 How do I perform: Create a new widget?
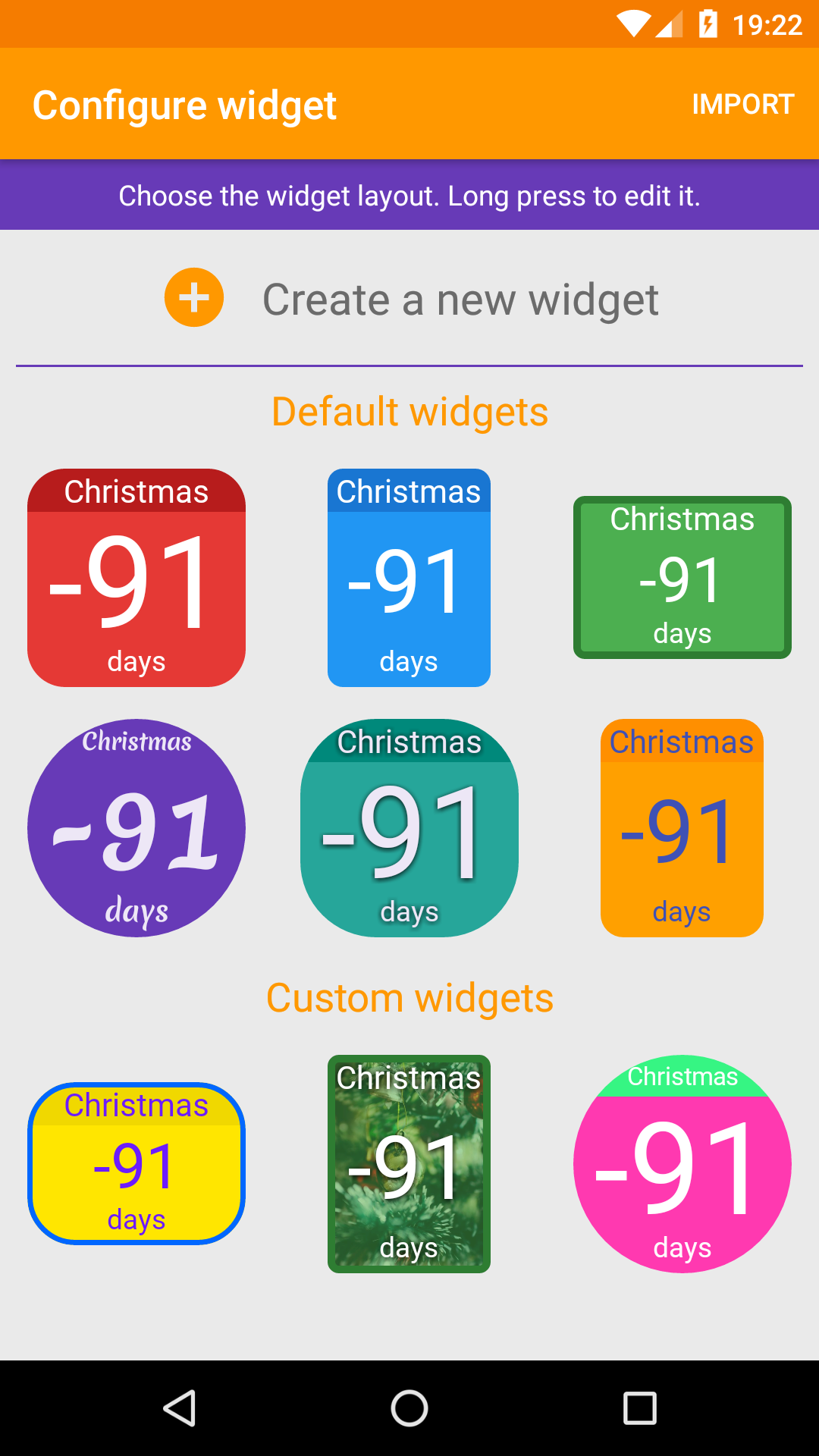(x=412, y=298)
